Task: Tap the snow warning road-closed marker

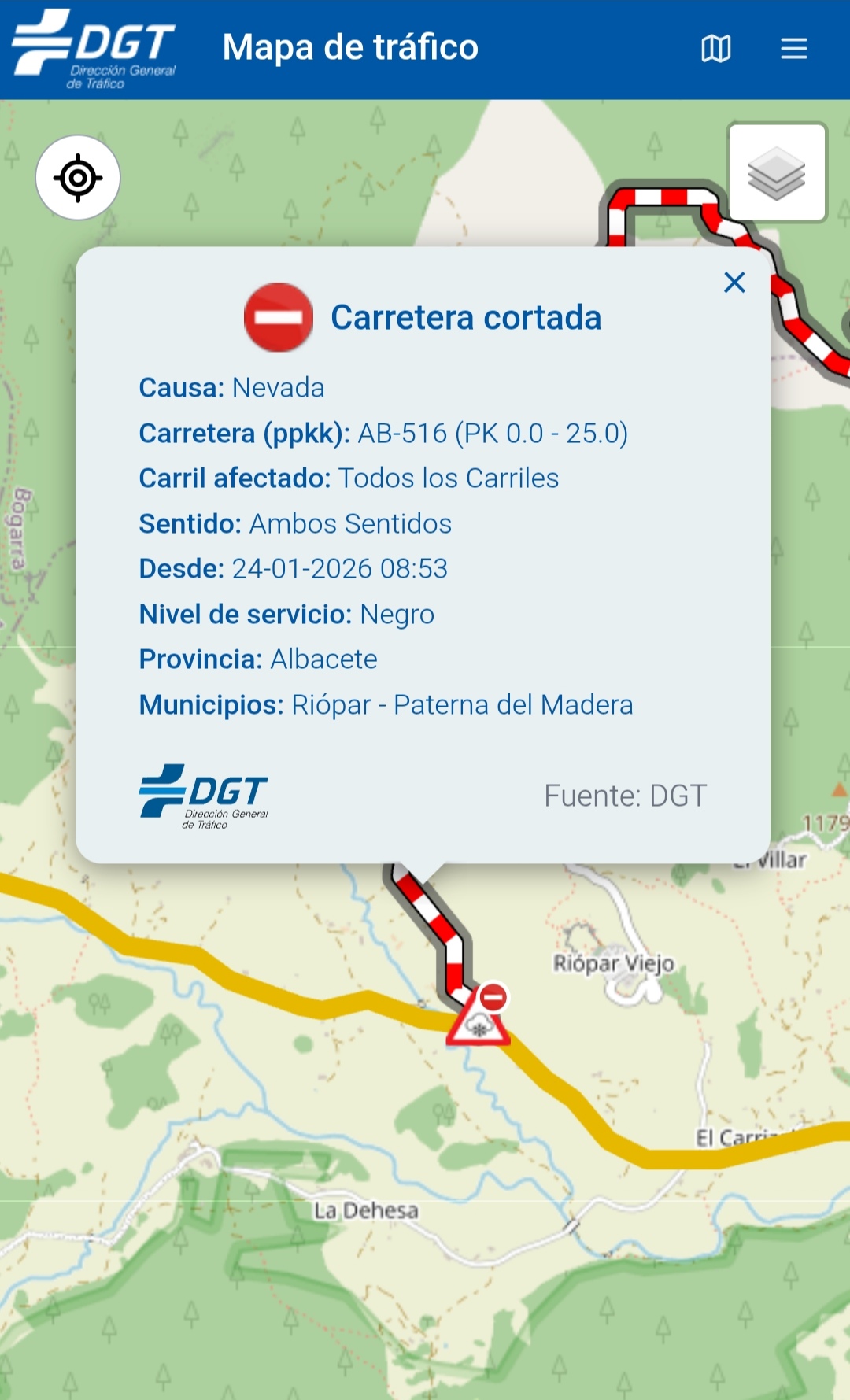Action: coord(479,1020)
